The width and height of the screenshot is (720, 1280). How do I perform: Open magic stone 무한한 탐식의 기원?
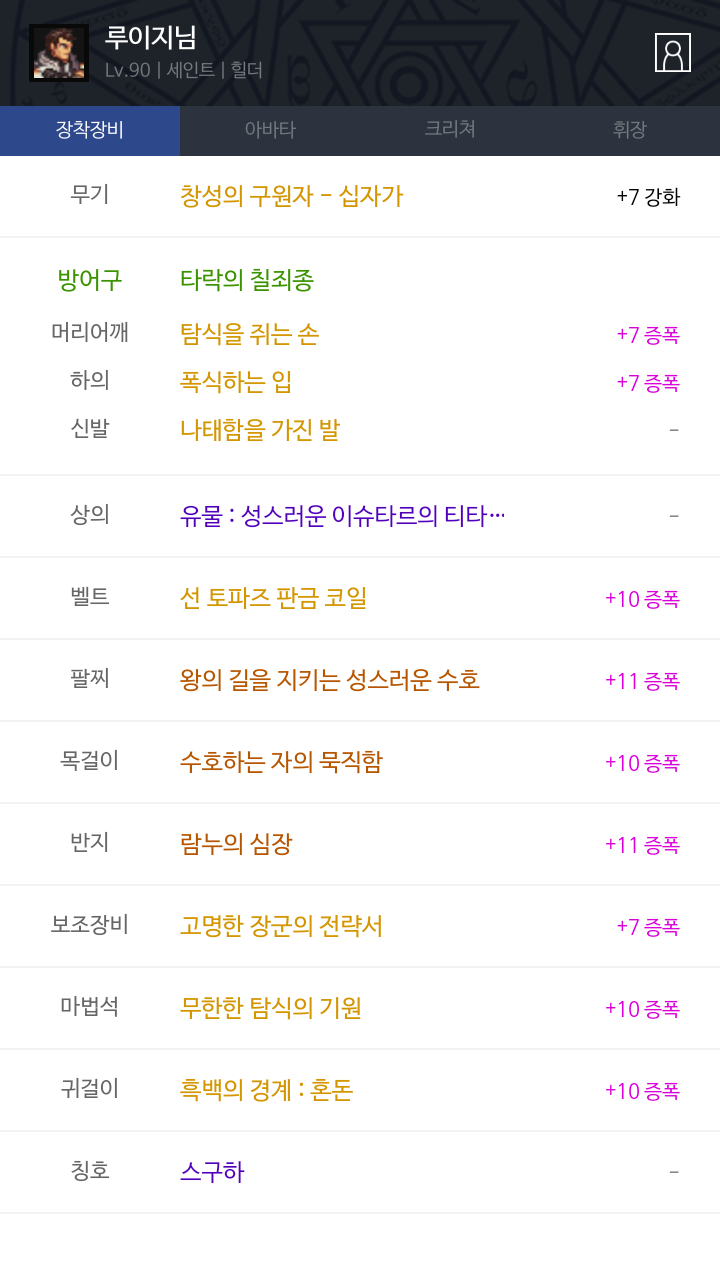click(x=271, y=1008)
